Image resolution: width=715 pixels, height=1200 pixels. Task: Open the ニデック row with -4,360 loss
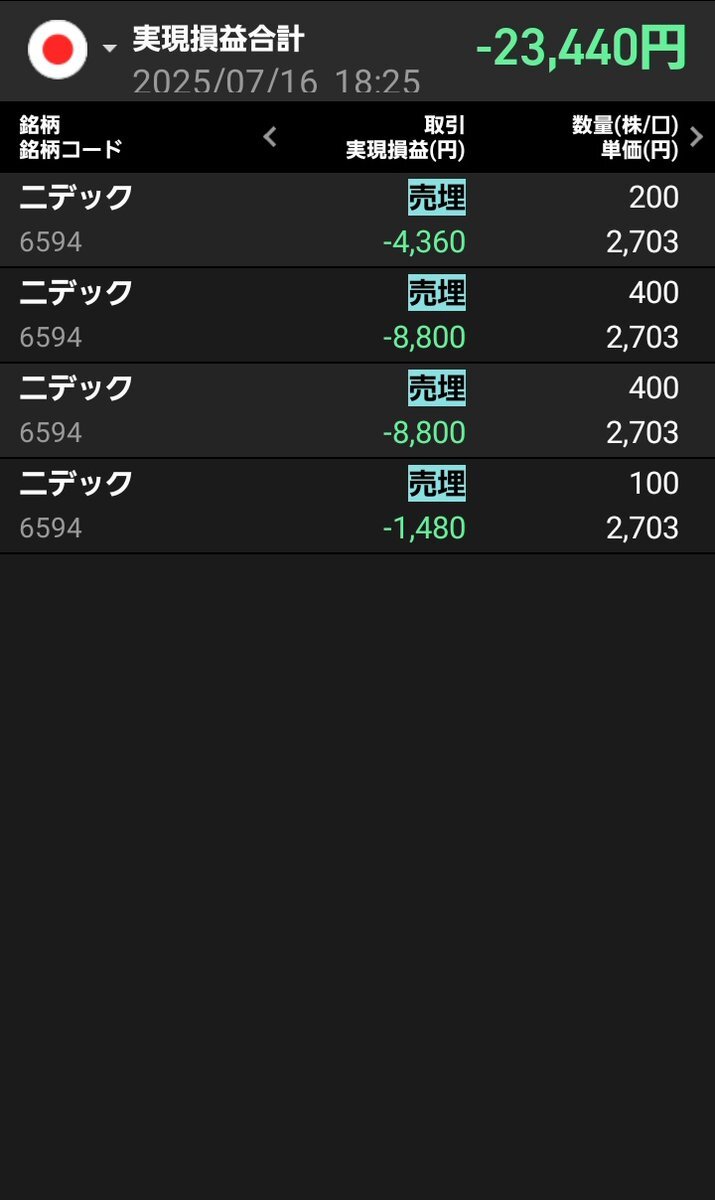tap(357, 220)
